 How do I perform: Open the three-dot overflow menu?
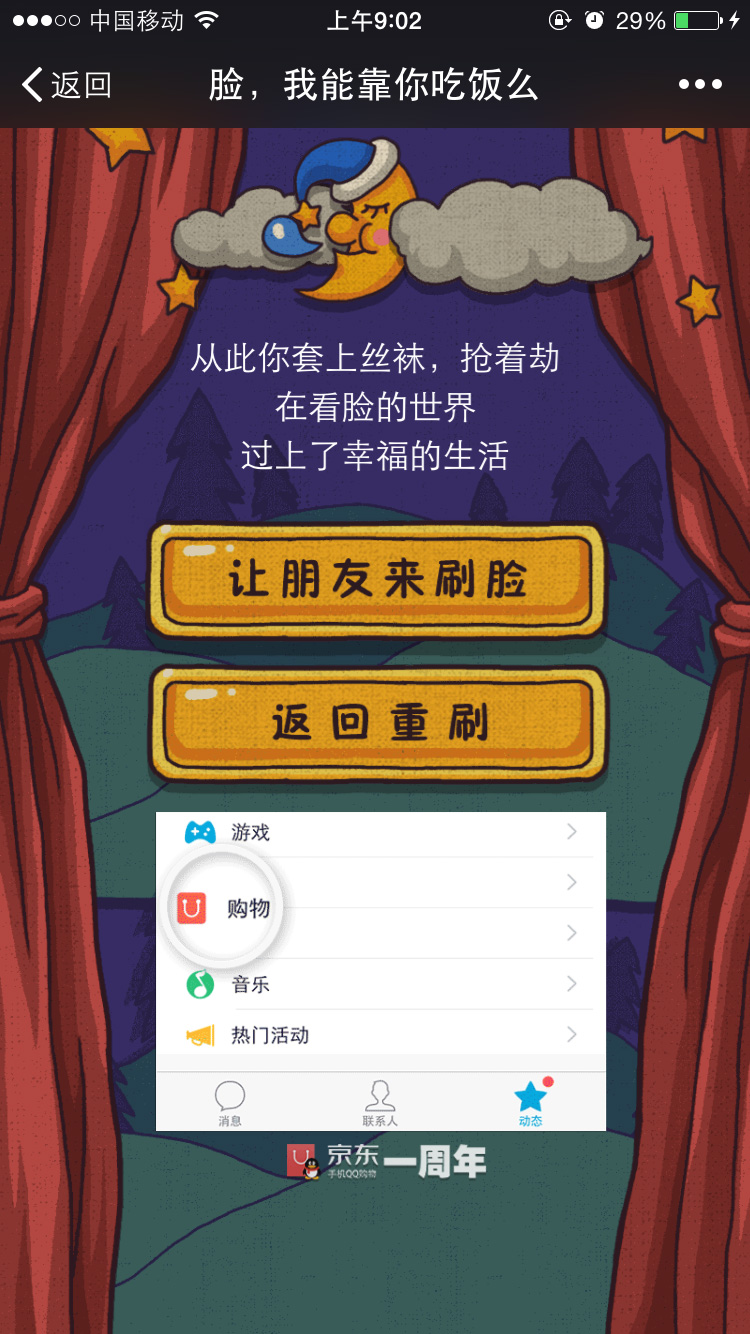[x=700, y=85]
